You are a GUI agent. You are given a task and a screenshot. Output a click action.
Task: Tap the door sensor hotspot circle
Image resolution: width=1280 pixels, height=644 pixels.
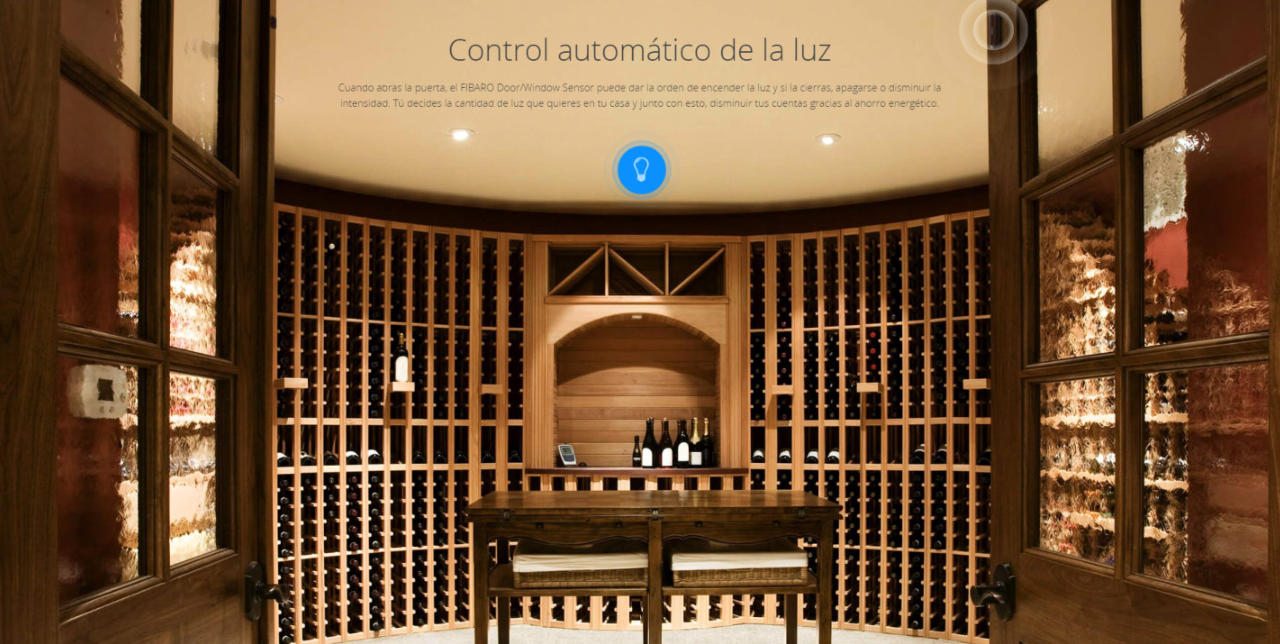tap(993, 30)
